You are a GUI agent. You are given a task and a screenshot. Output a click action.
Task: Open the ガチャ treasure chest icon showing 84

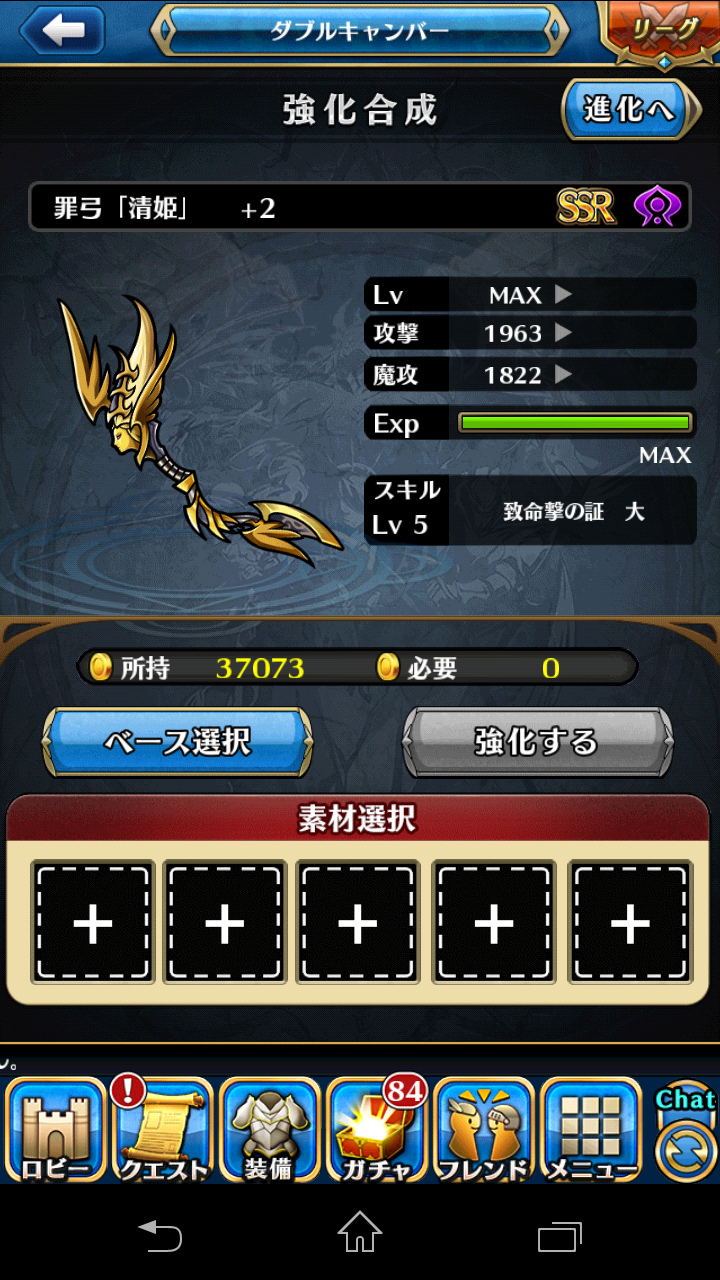pos(376,1130)
